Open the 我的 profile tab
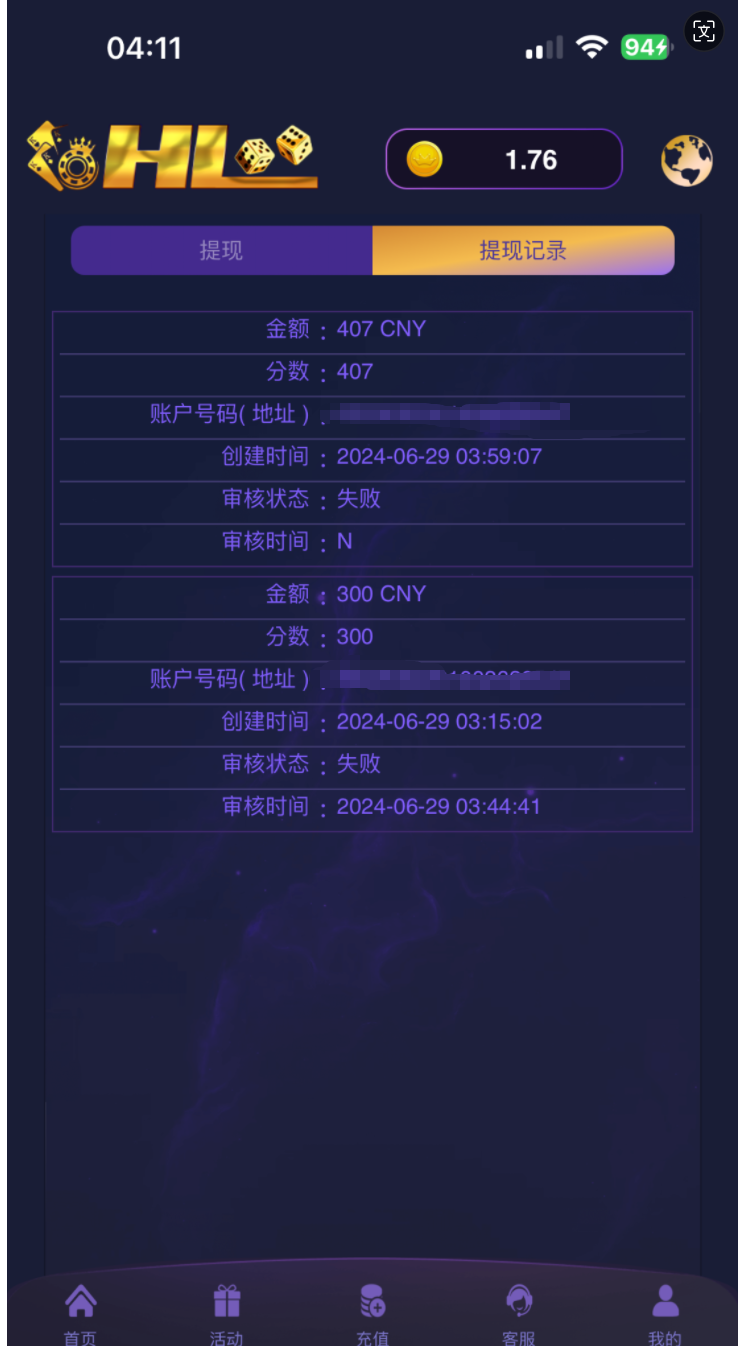The width and height of the screenshot is (738, 1346). pyautogui.click(x=665, y=1312)
